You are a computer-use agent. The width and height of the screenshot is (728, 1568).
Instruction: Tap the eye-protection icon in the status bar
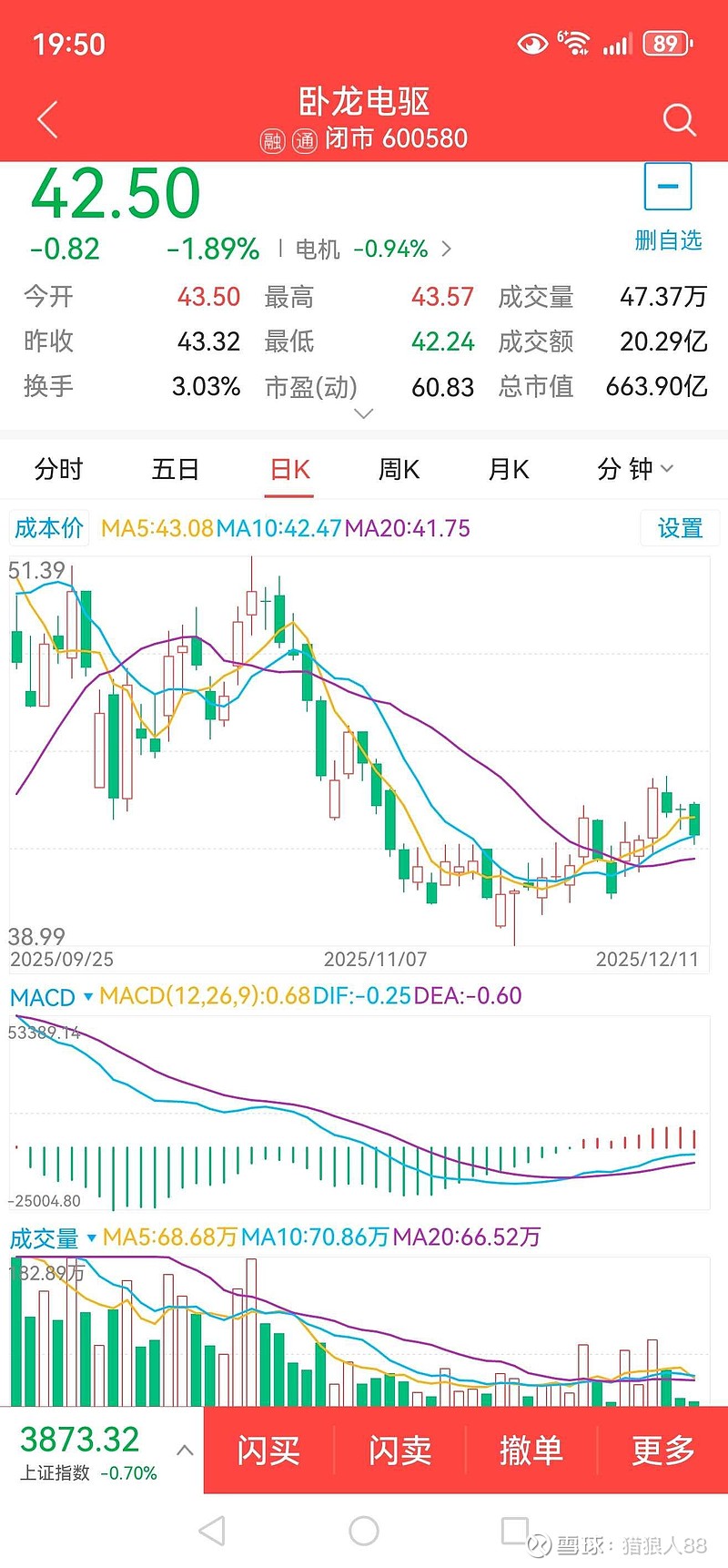point(532,43)
